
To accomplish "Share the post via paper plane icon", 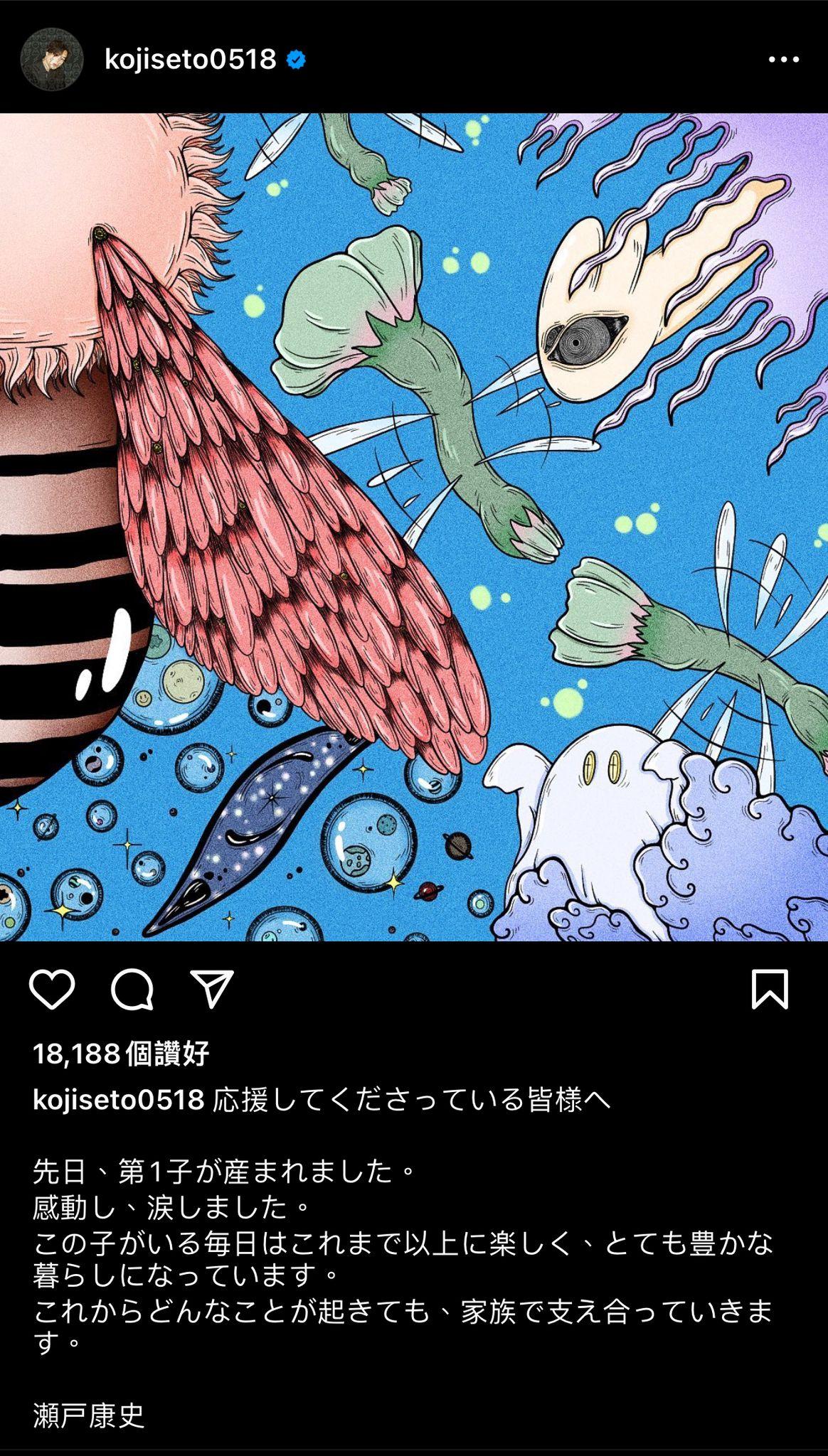I will point(212,989).
